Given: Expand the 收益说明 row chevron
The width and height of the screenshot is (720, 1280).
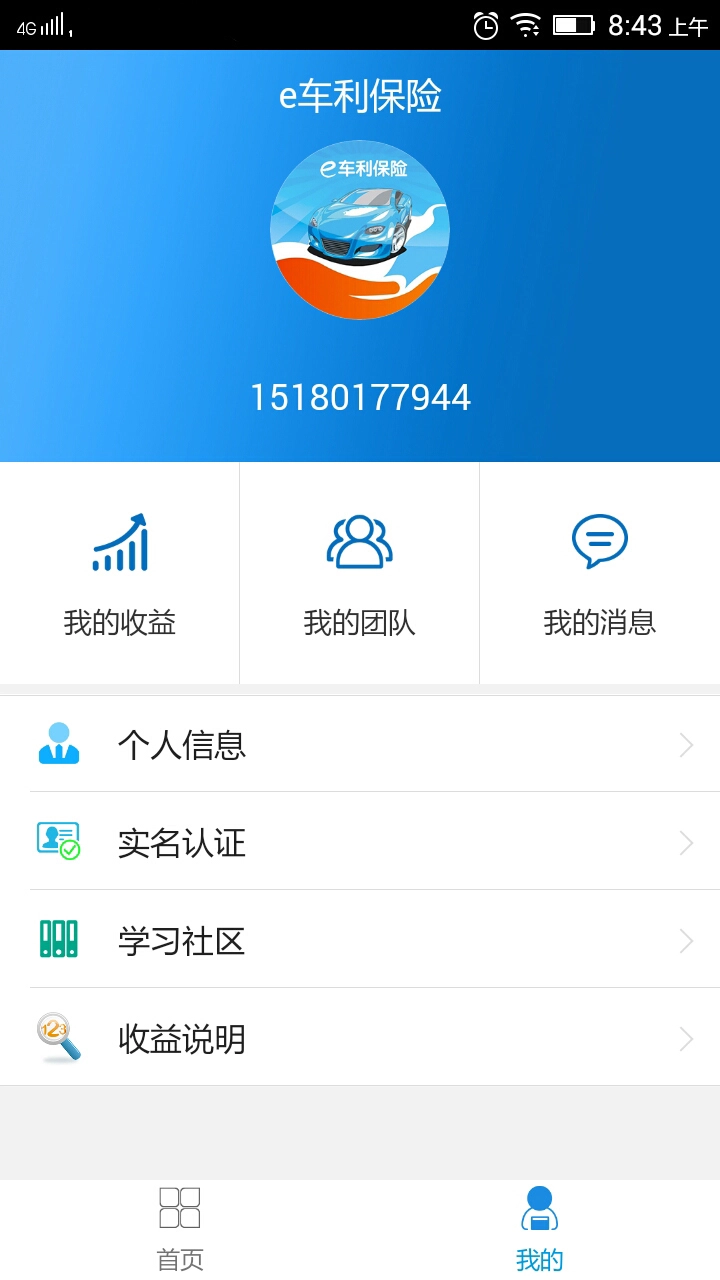Looking at the screenshot, I should point(687,1038).
